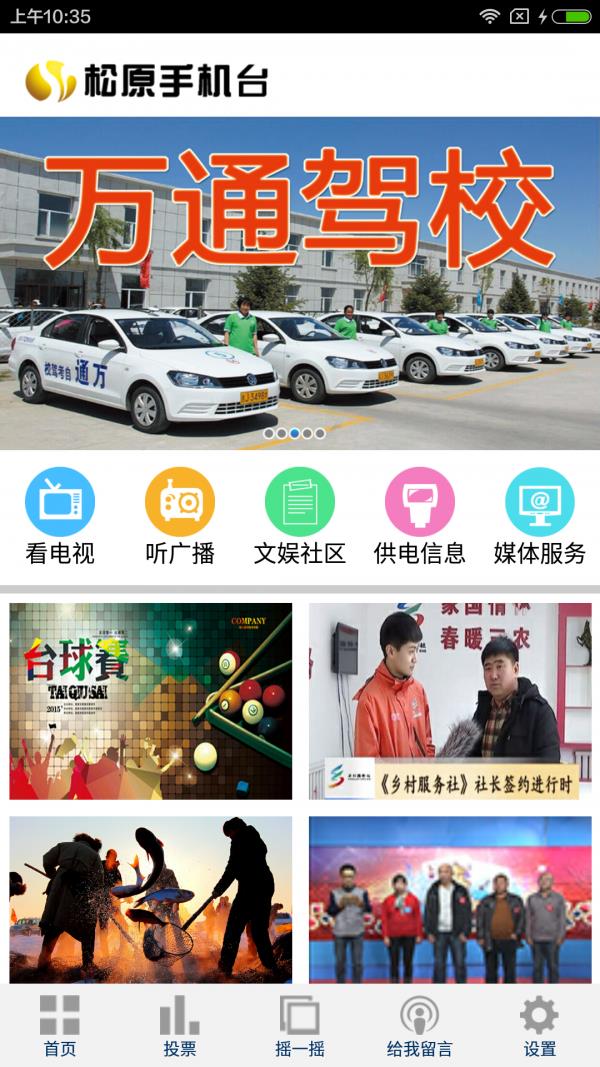
Task: Open the 乡村服务社 signing video
Action: (x=450, y=700)
